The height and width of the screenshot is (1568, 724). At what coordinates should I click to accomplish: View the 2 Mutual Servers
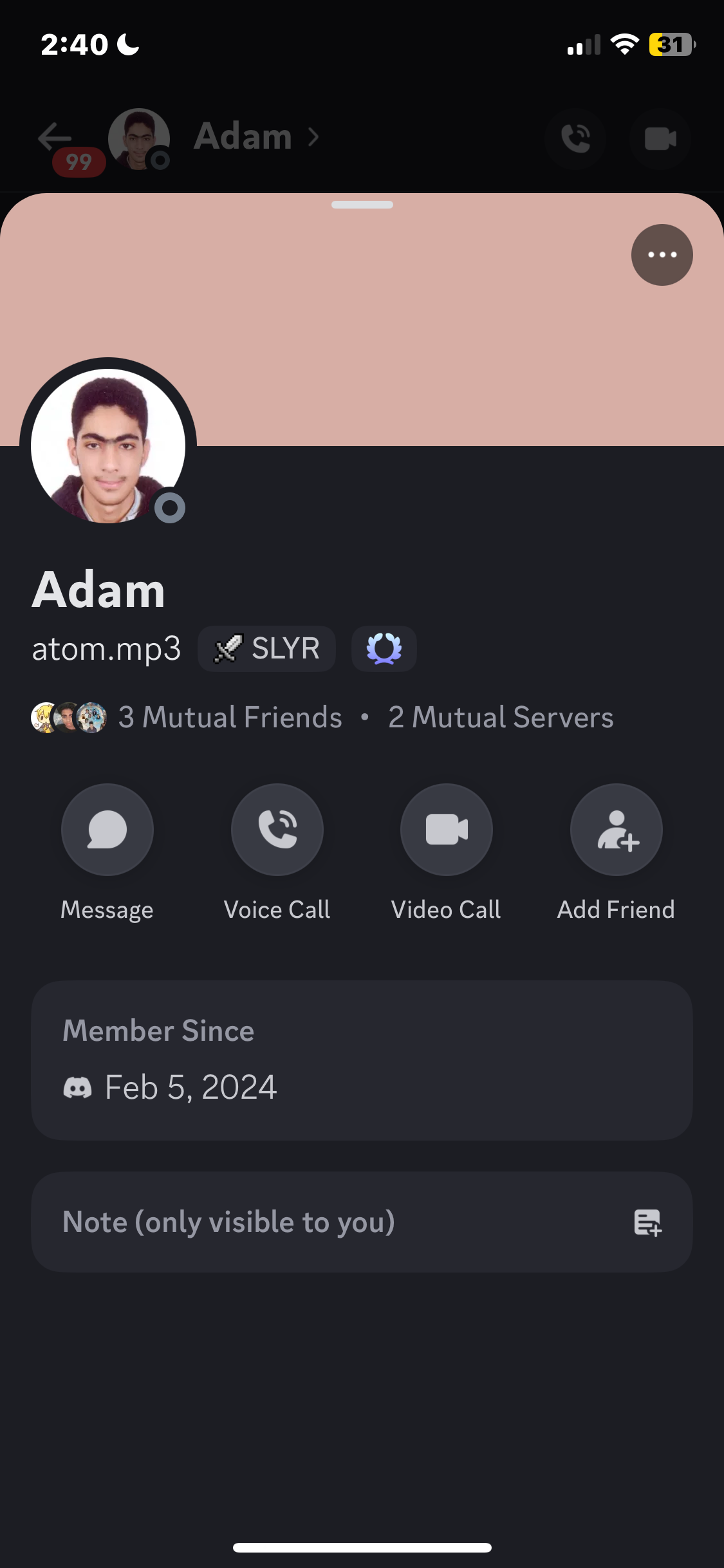click(x=501, y=717)
